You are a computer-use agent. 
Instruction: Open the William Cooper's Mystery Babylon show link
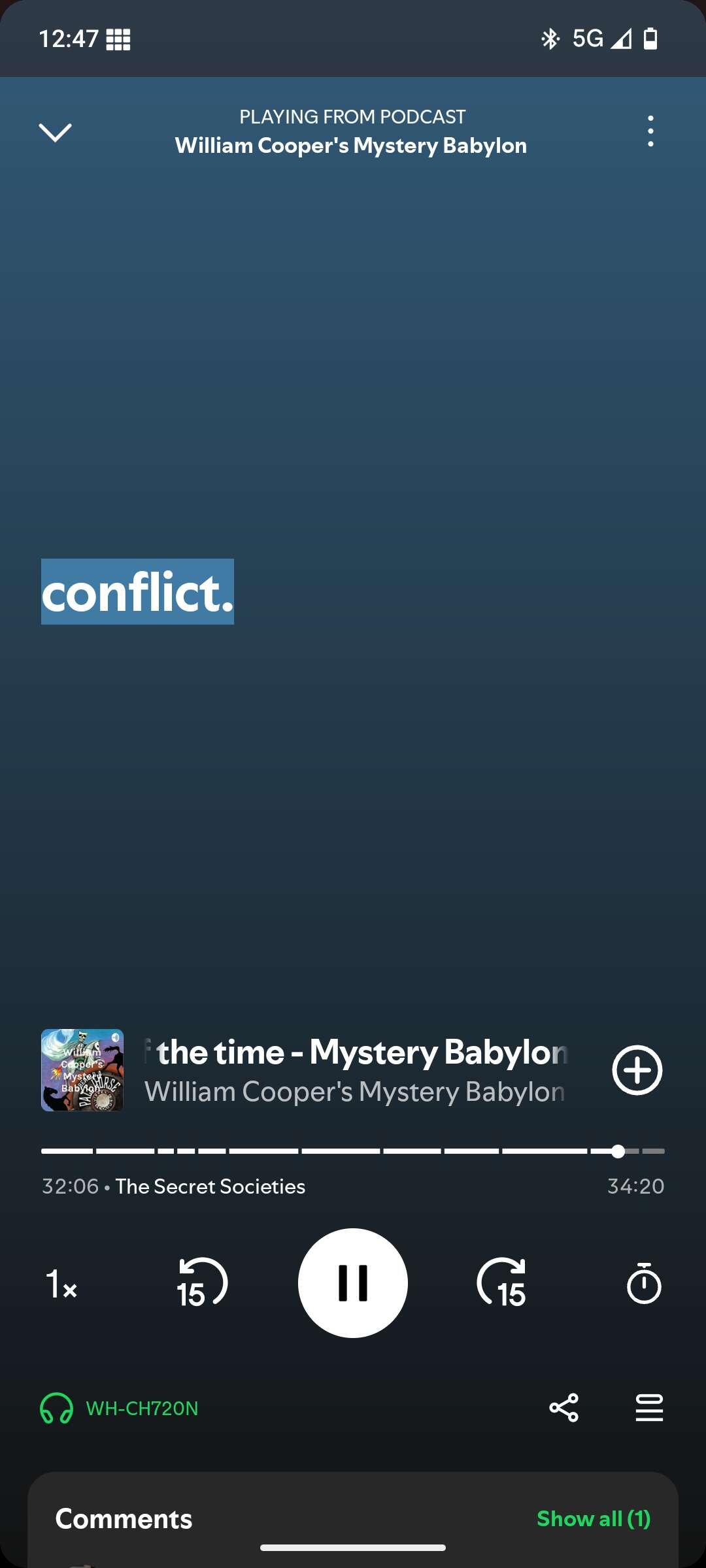click(354, 1092)
